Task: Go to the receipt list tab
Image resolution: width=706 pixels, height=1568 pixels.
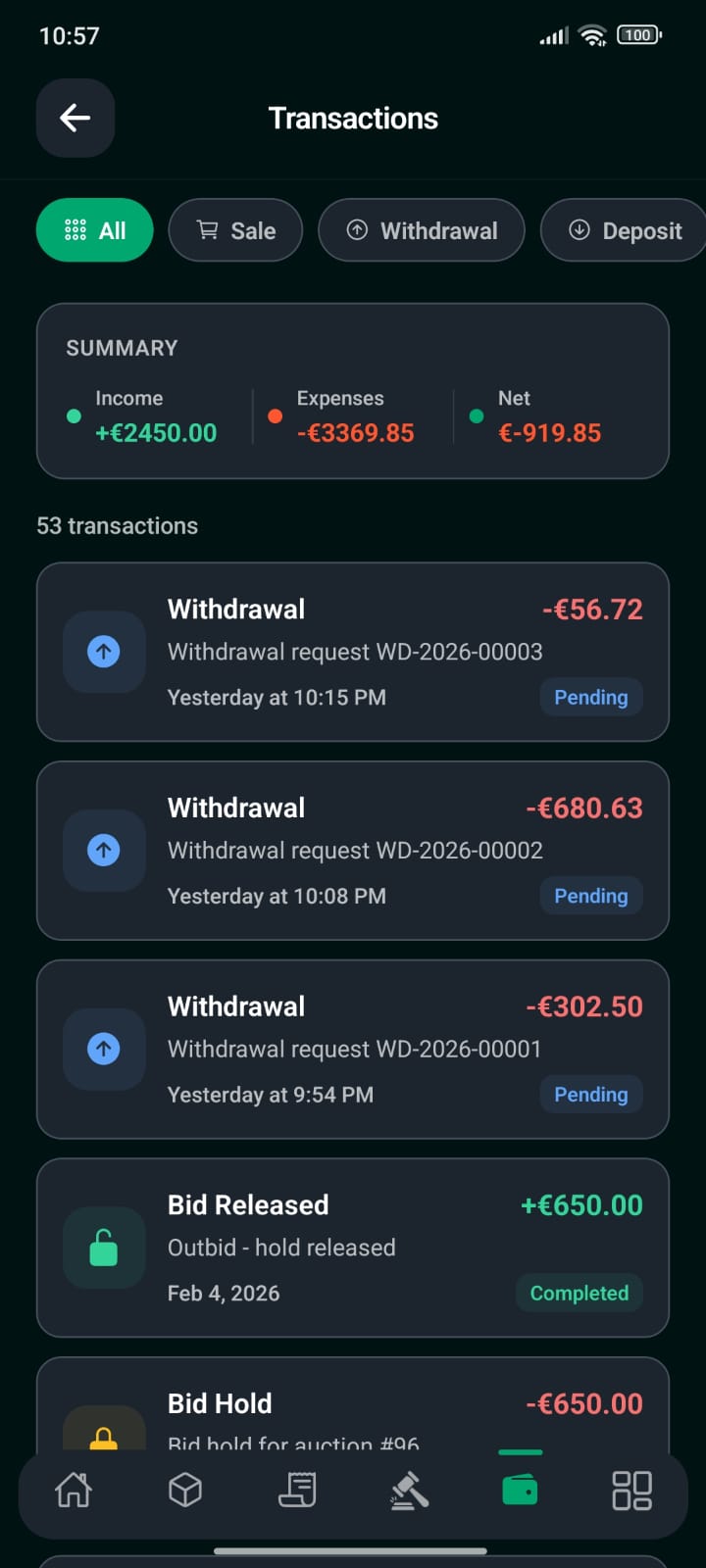Action: point(297,1491)
